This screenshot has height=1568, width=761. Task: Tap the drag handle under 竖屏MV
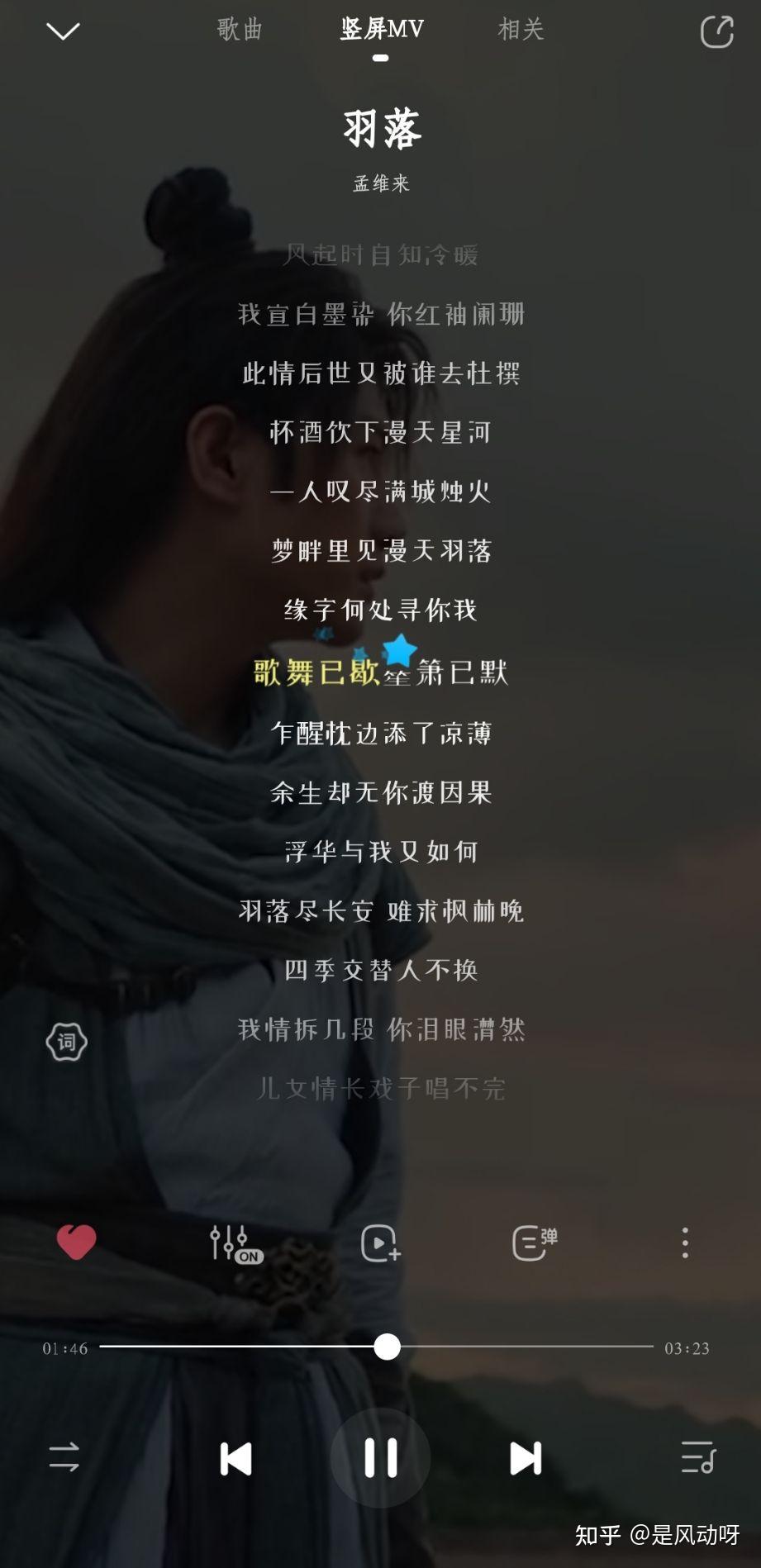pyautogui.click(x=379, y=58)
